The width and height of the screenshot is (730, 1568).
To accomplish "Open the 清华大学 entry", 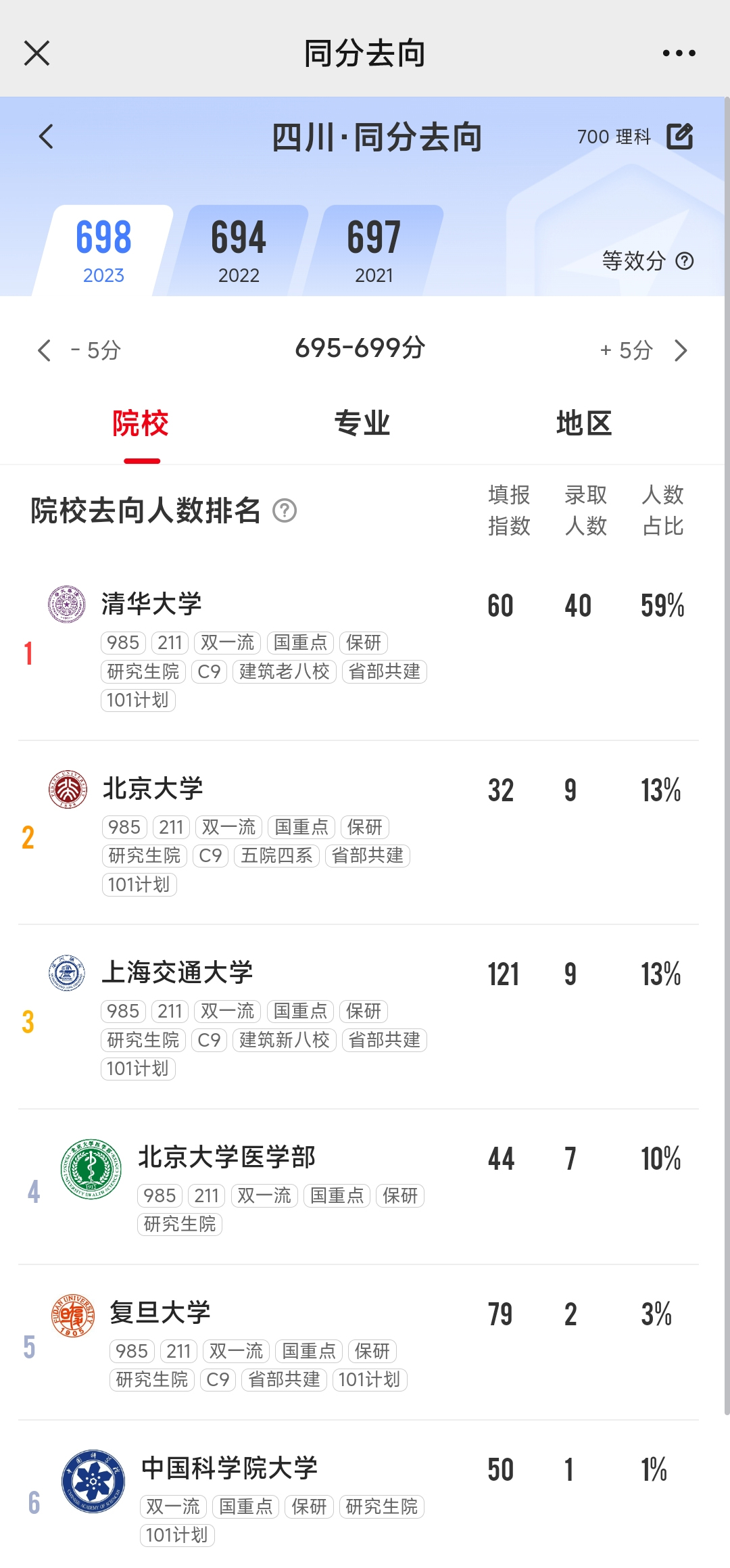I will (358, 649).
